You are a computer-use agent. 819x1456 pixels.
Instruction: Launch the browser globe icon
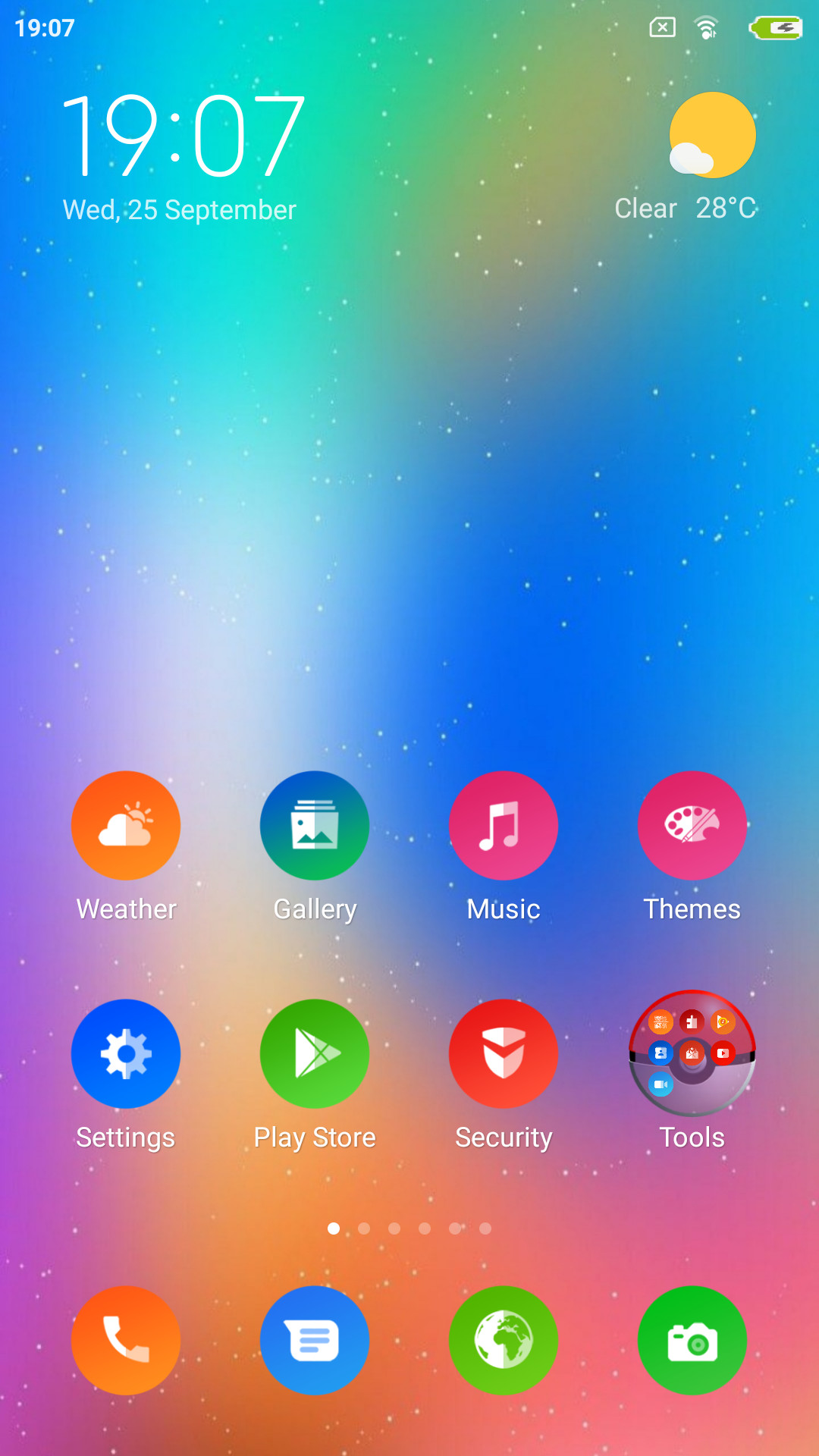pos(504,1341)
